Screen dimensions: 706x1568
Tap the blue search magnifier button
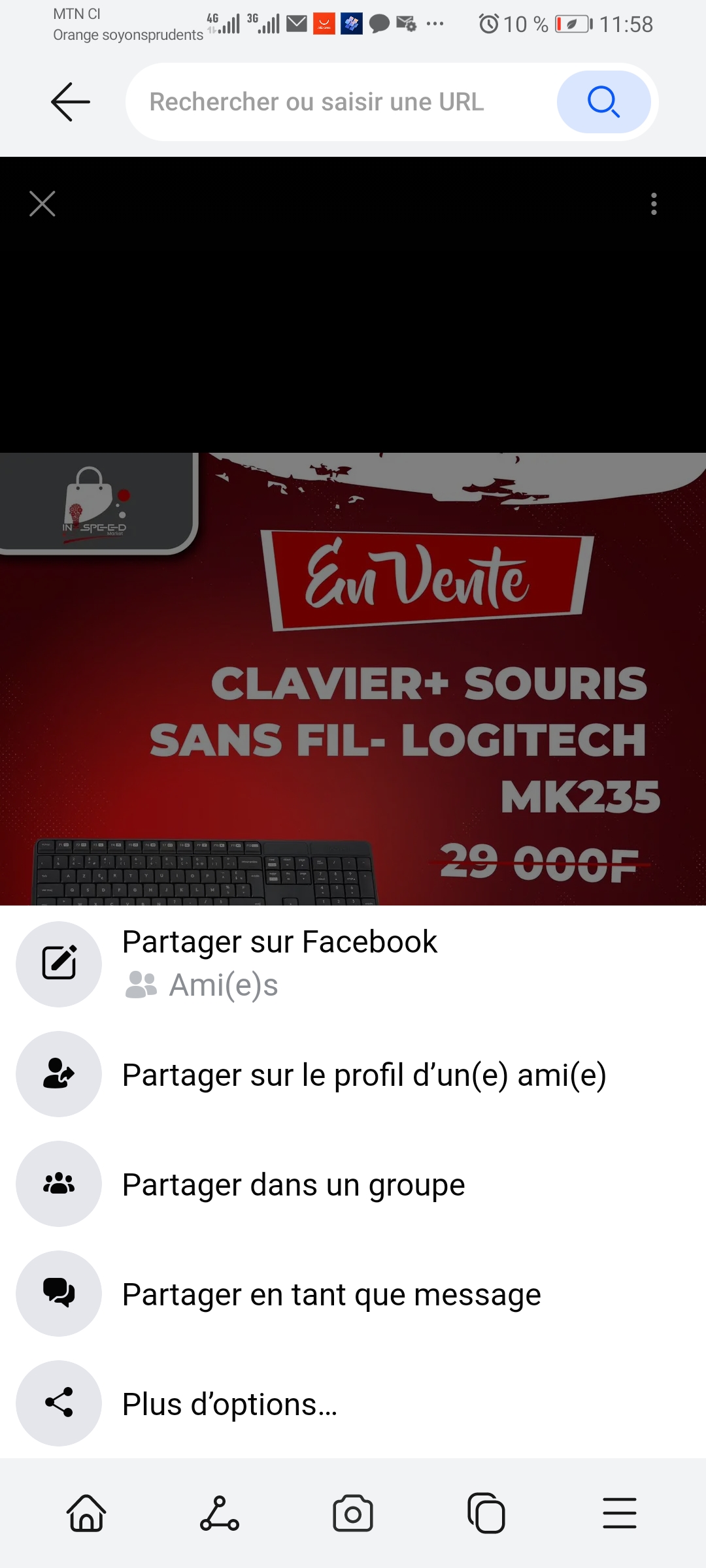click(603, 102)
